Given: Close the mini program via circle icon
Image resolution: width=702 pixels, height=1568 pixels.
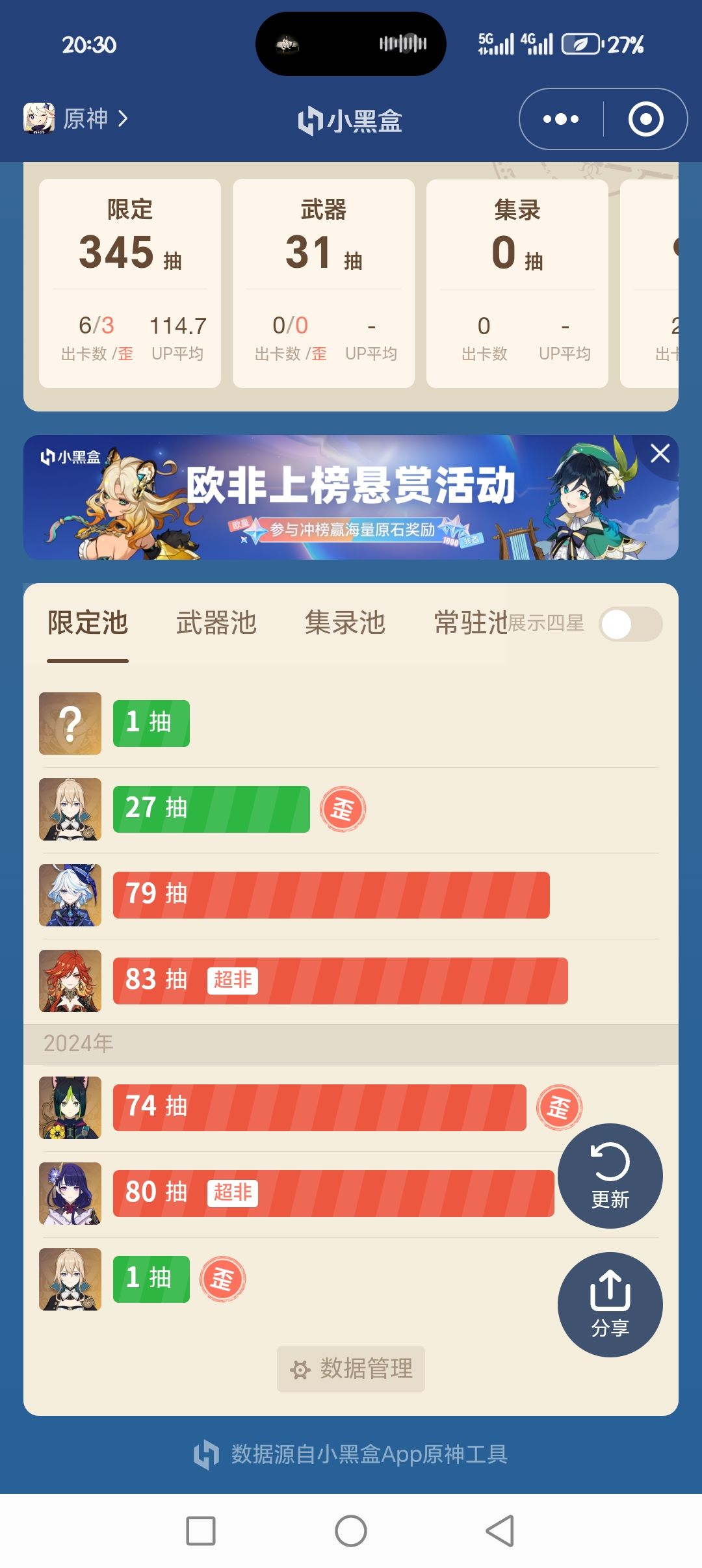Looking at the screenshot, I should click(x=645, y=119).
